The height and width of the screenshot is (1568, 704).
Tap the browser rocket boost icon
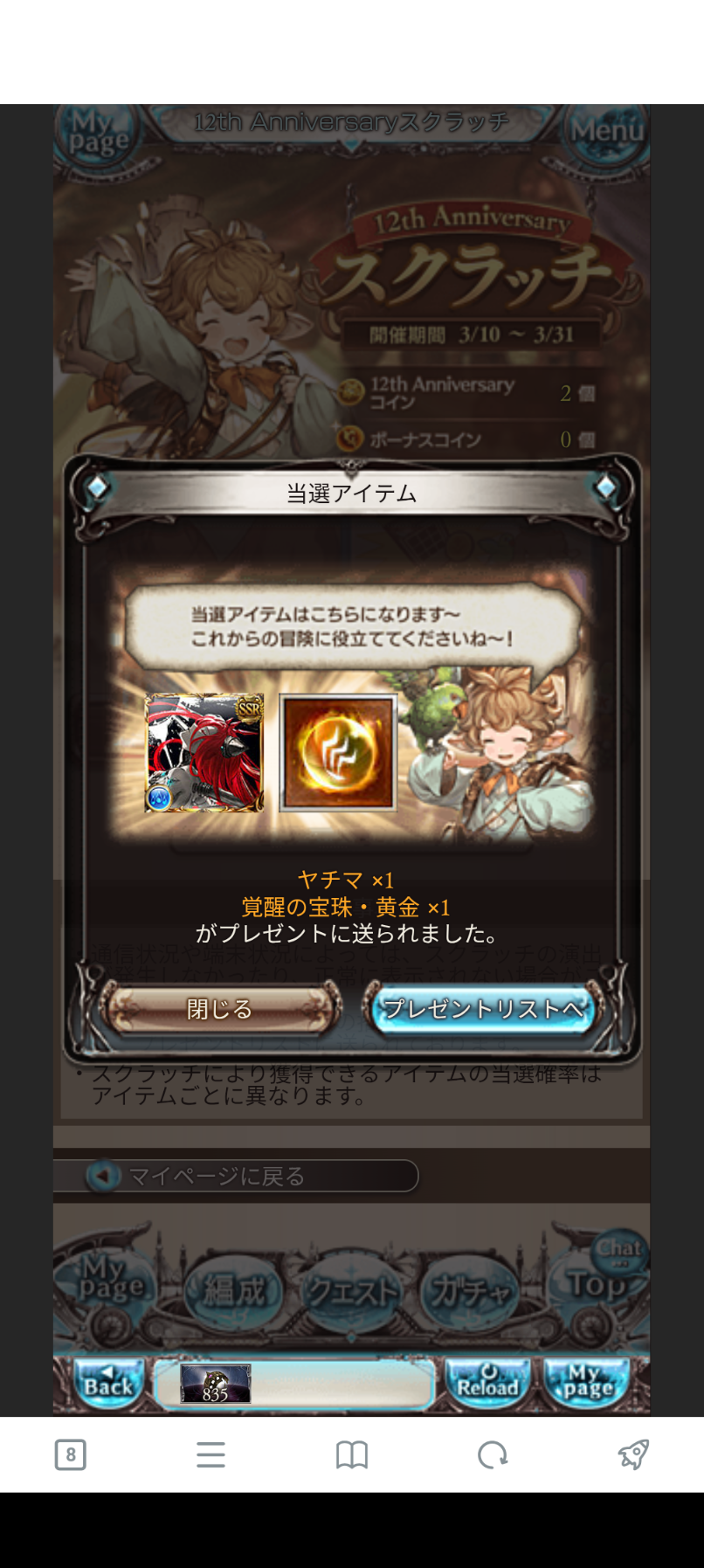coord(633,1454)
